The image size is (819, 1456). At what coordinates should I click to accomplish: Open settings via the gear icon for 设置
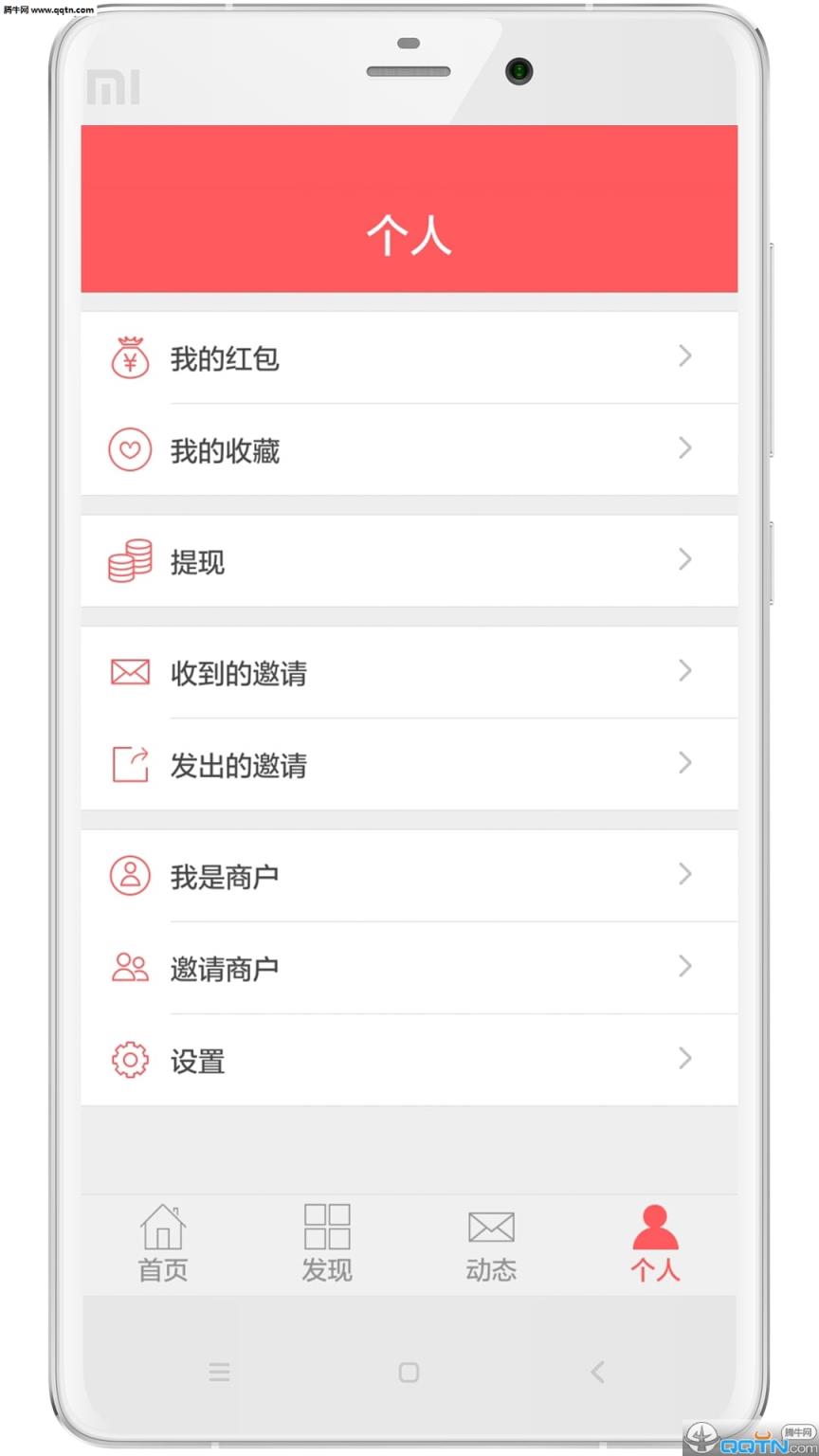(x=131, y=1060)
